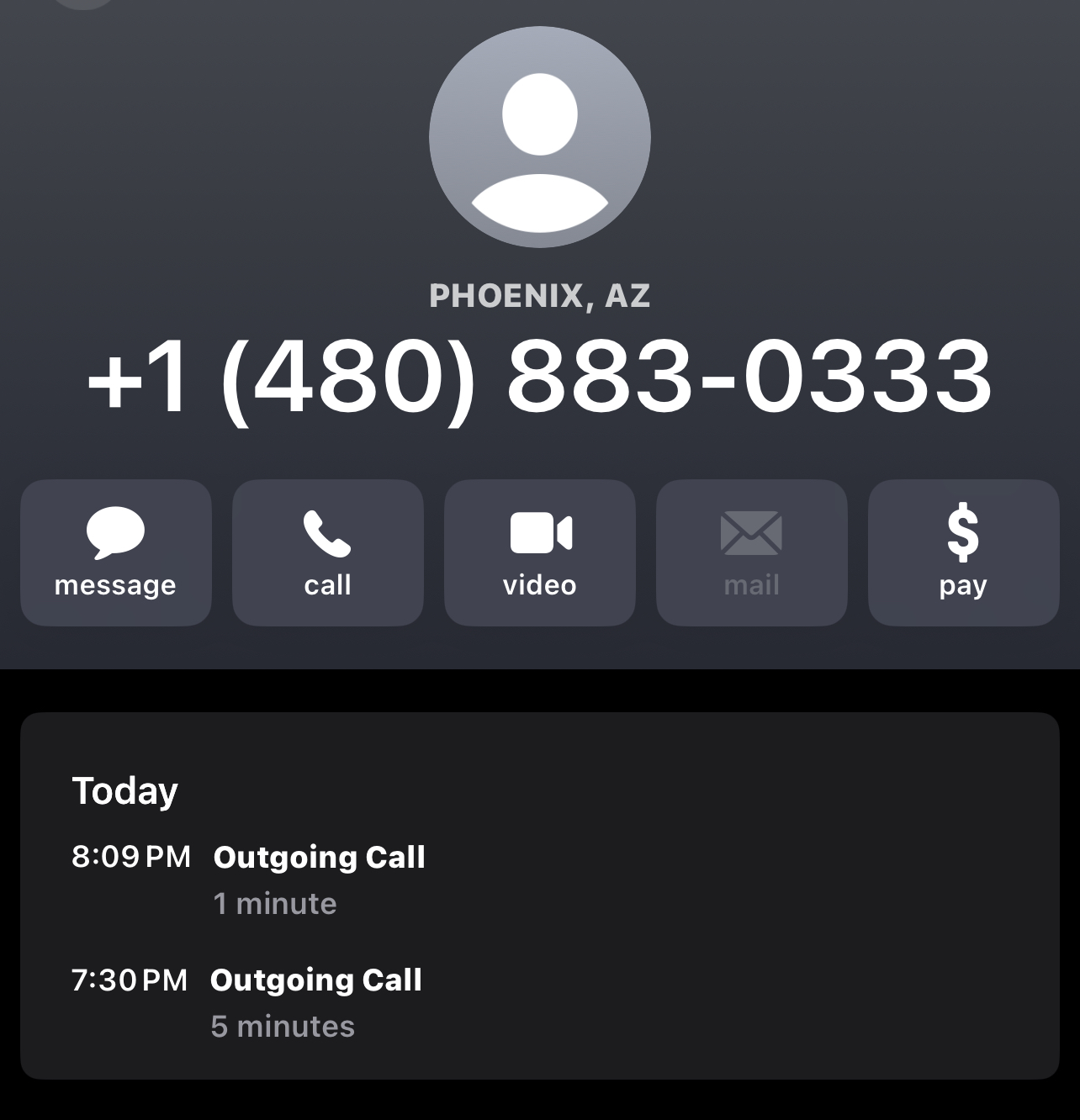The width and height of the screenshot is (1080, 1120).
Task: Send a message to this number
Action: (116, 552)
